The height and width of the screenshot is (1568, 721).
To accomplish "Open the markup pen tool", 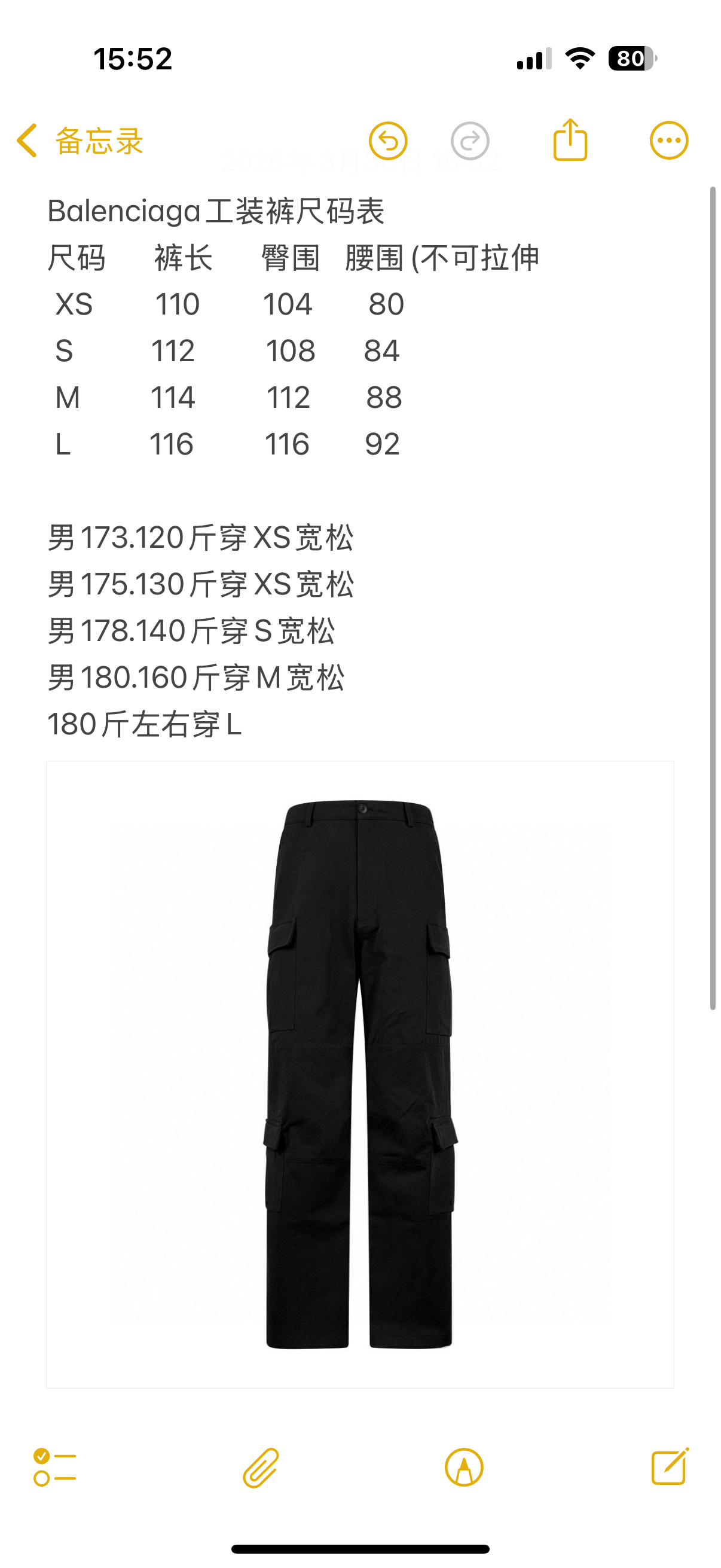I will [x=464, y=1467].
